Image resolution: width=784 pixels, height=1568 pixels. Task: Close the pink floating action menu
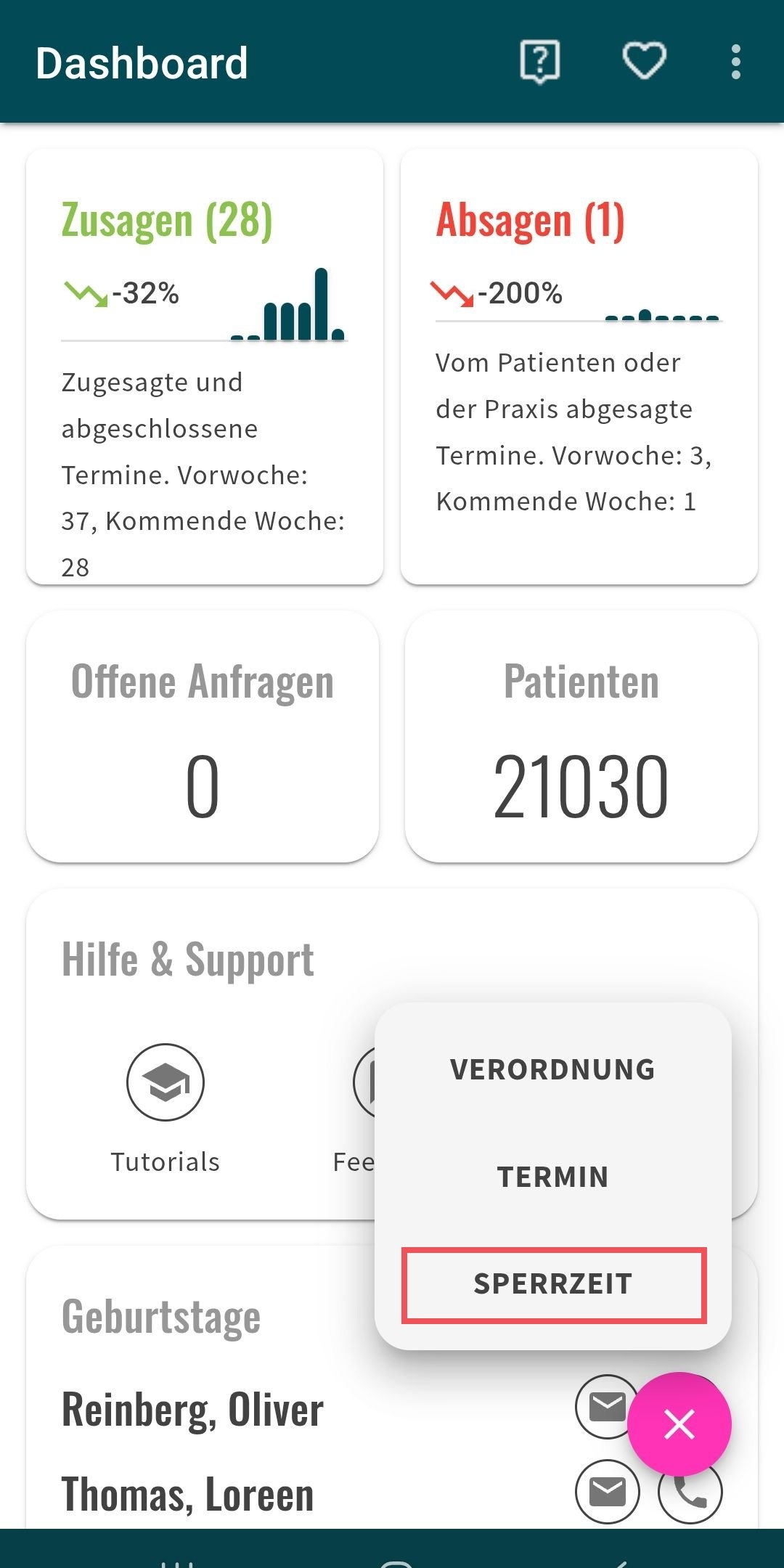[679, 1424]
